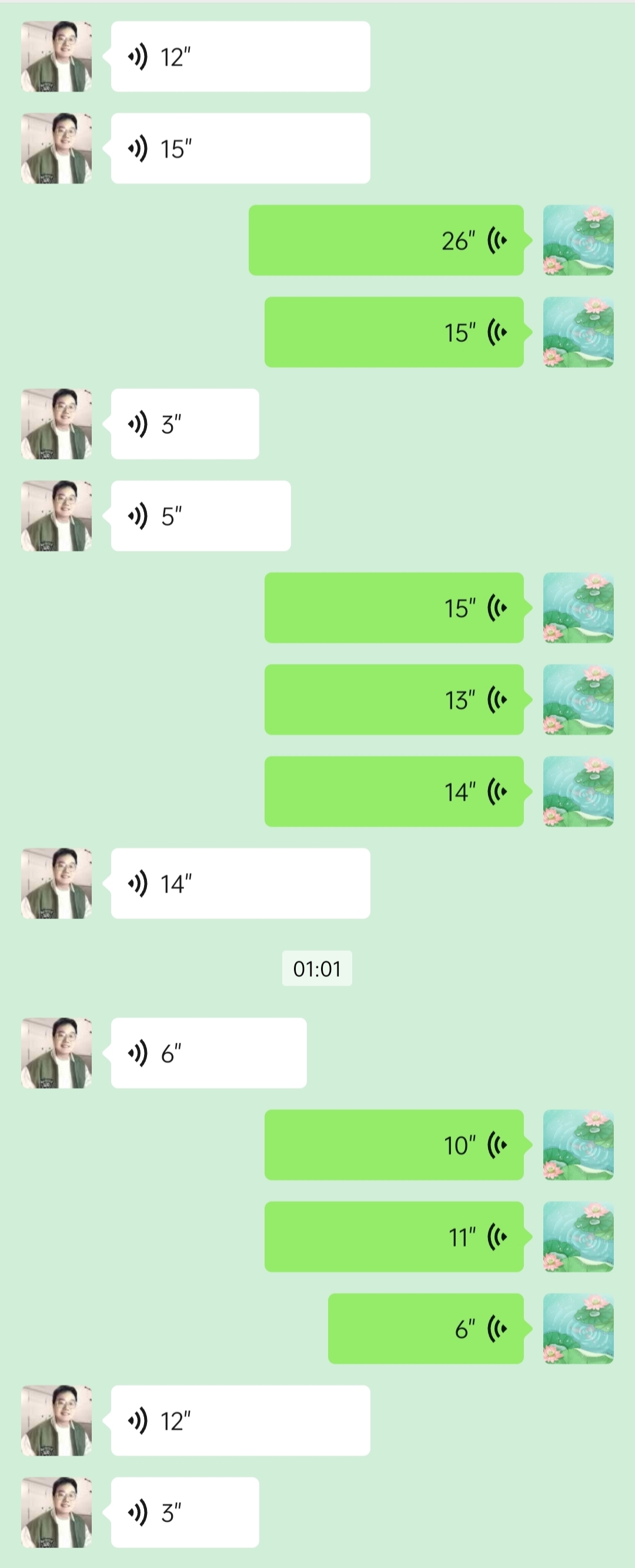Play the white 14-second voice message
Viewport: 635px width, 1568px height.
(240, 884)
